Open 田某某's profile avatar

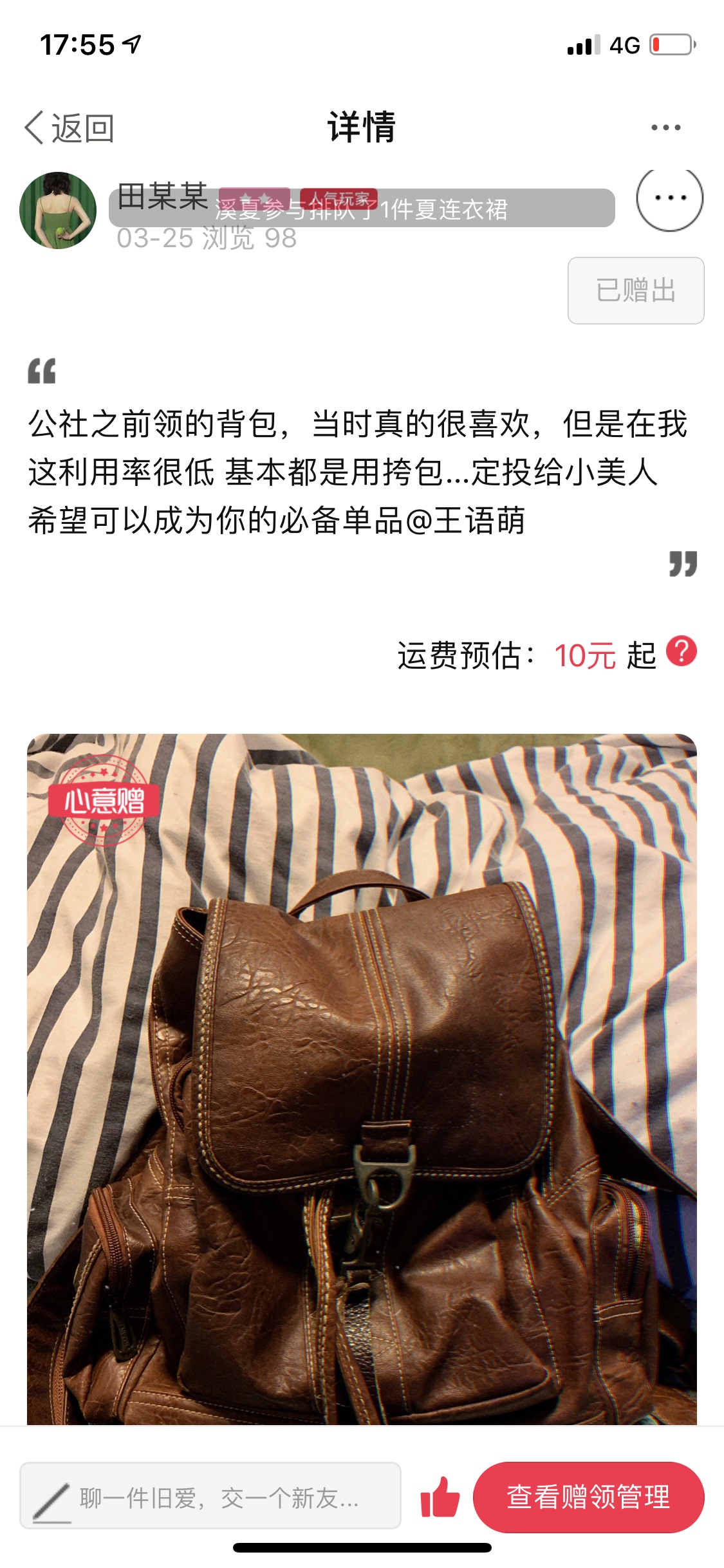pyautogui.click(x=58, y=210)
